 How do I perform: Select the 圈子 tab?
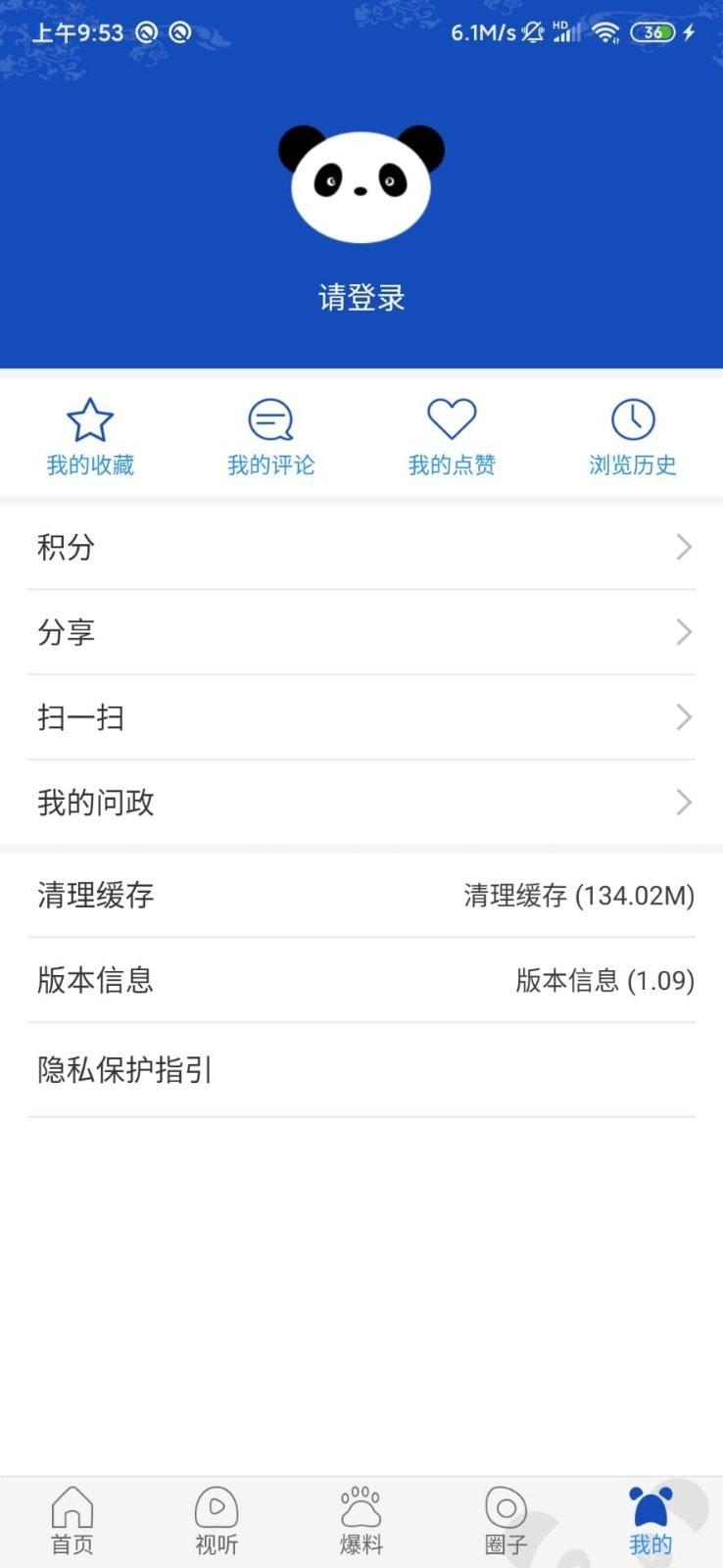point(506,1521)
